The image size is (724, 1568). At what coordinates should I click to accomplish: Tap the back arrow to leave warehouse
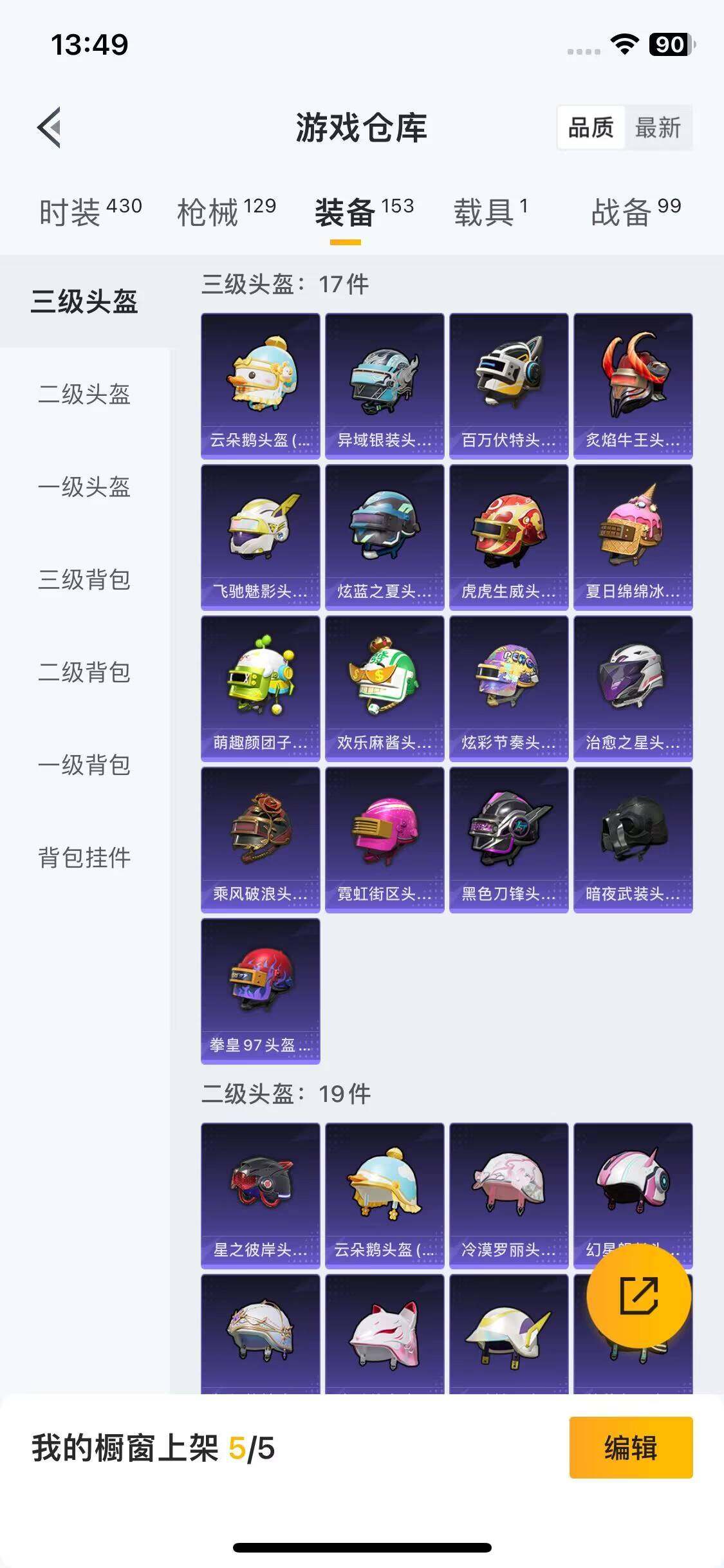coord(48,126)
